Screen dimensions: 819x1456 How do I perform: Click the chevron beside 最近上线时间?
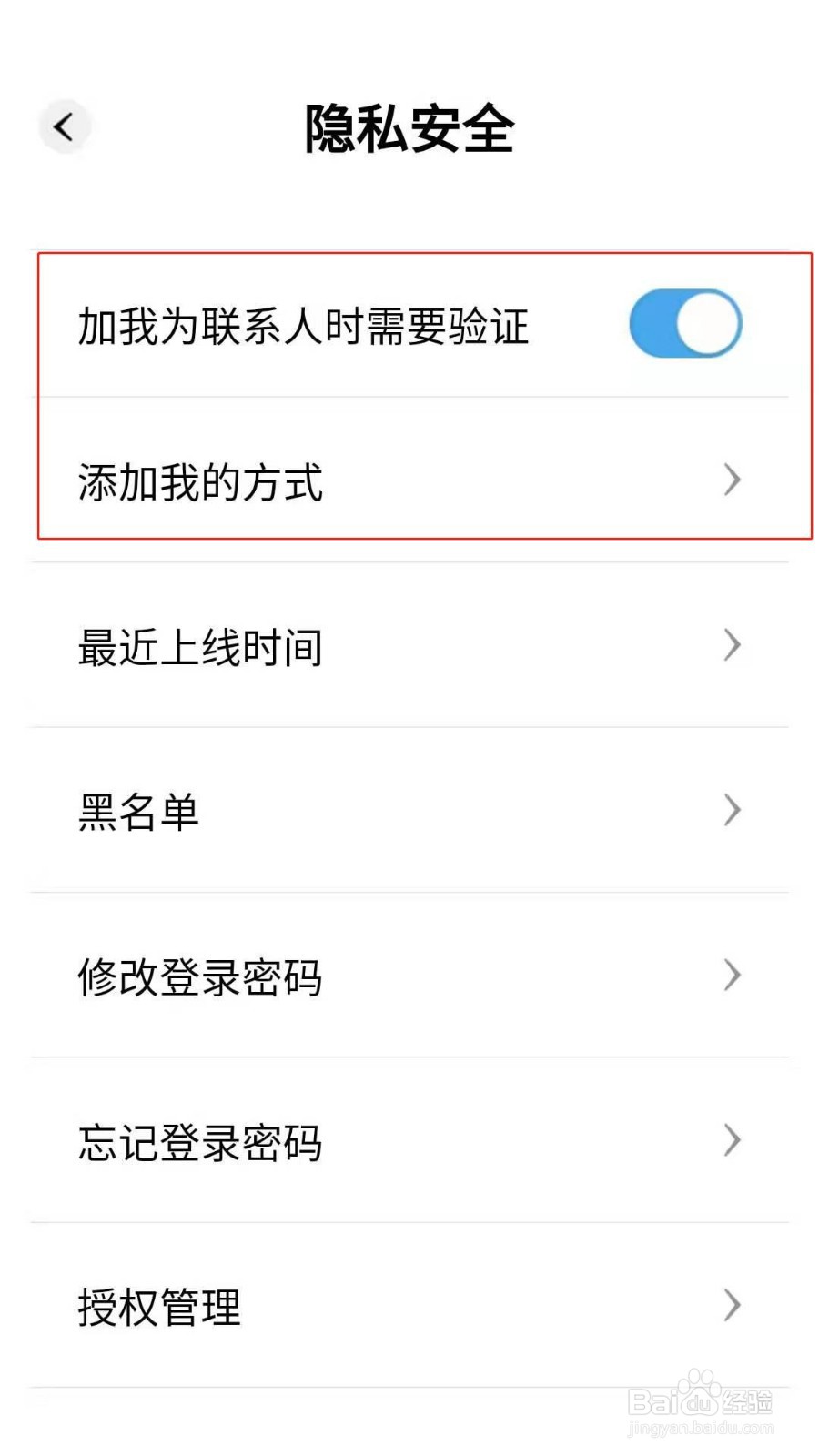733,646
